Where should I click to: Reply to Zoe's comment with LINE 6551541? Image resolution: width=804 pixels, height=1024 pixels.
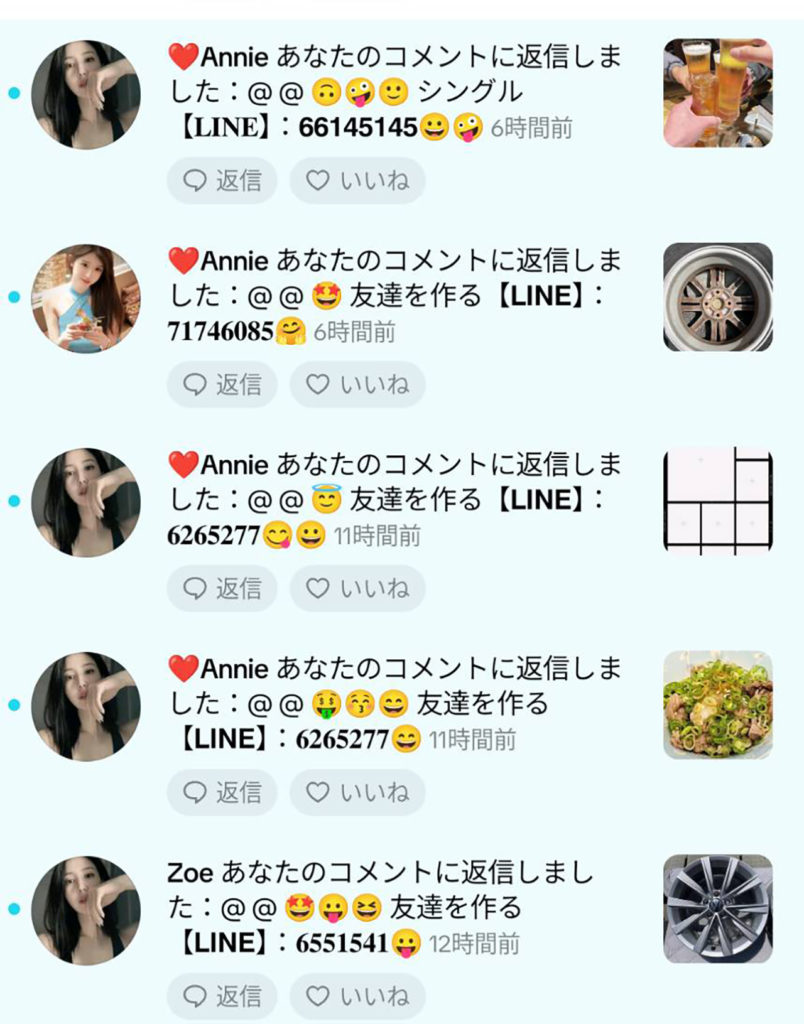222,996
